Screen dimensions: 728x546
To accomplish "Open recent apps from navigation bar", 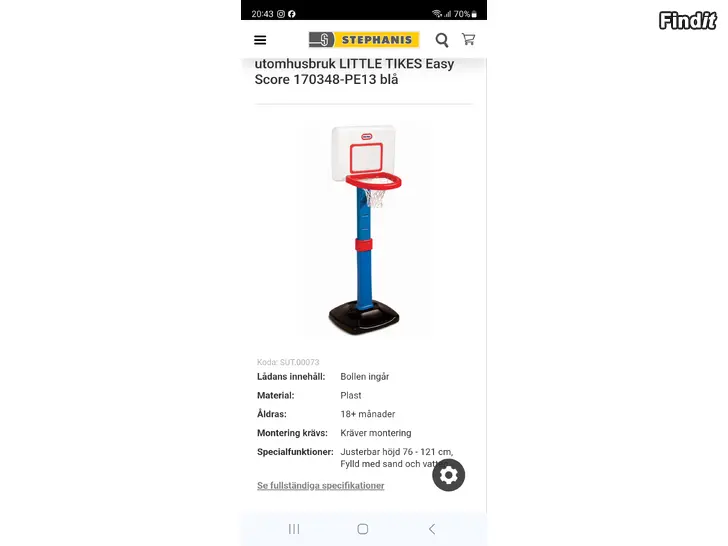I will click(294, 529).
